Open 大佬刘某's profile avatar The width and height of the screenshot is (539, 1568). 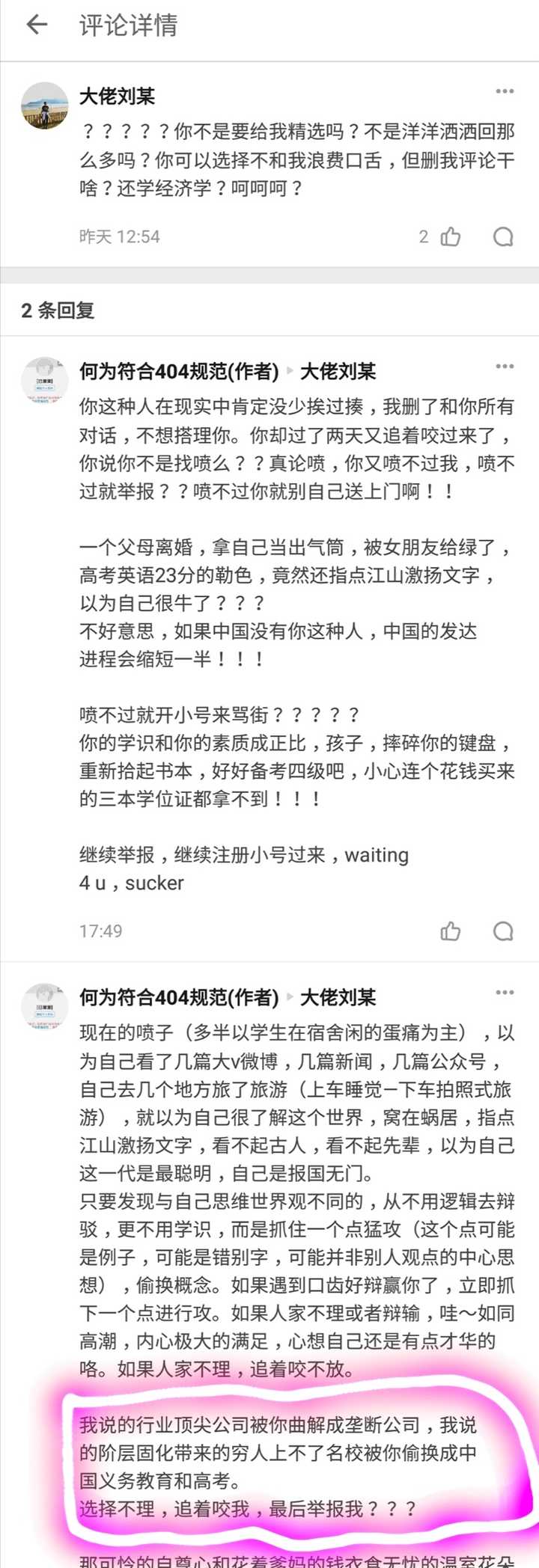tap(44, 105)
